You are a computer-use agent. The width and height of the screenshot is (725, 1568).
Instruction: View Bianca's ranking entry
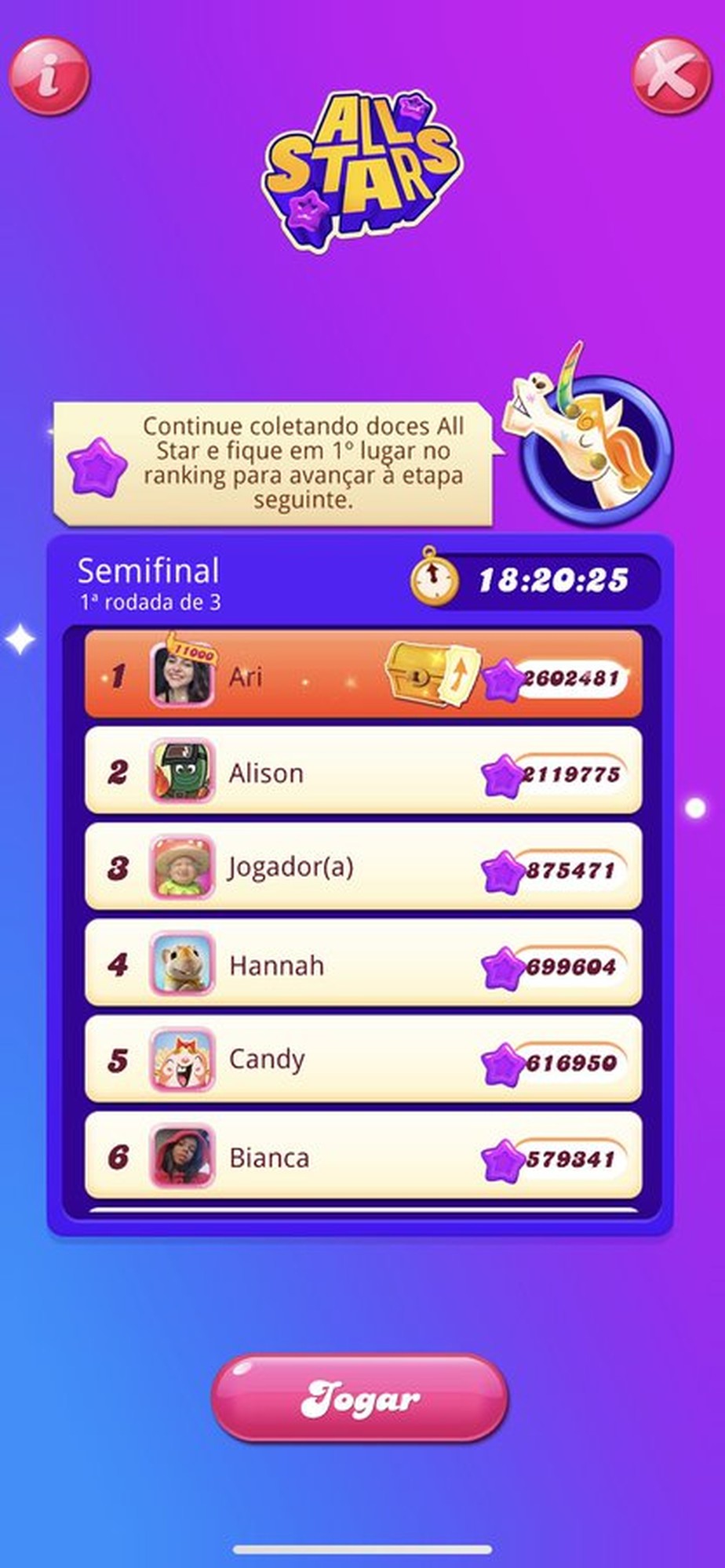coord(362,1156)
